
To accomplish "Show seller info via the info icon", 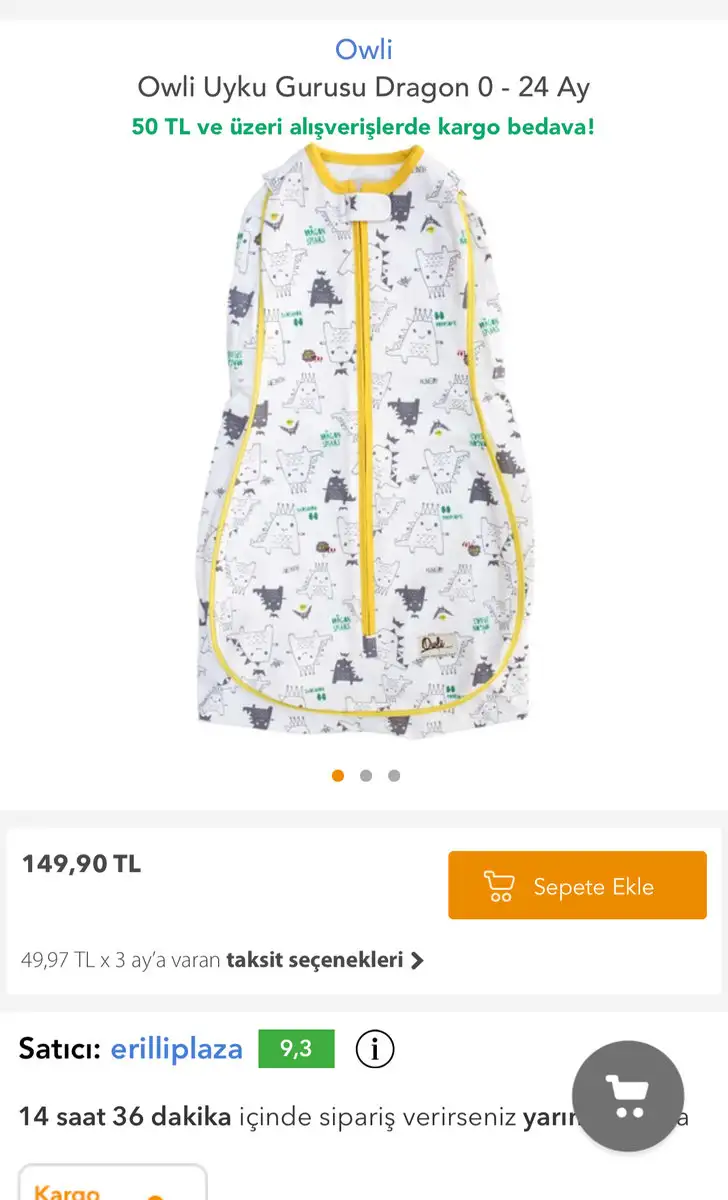I will [x=375, y=1049].
